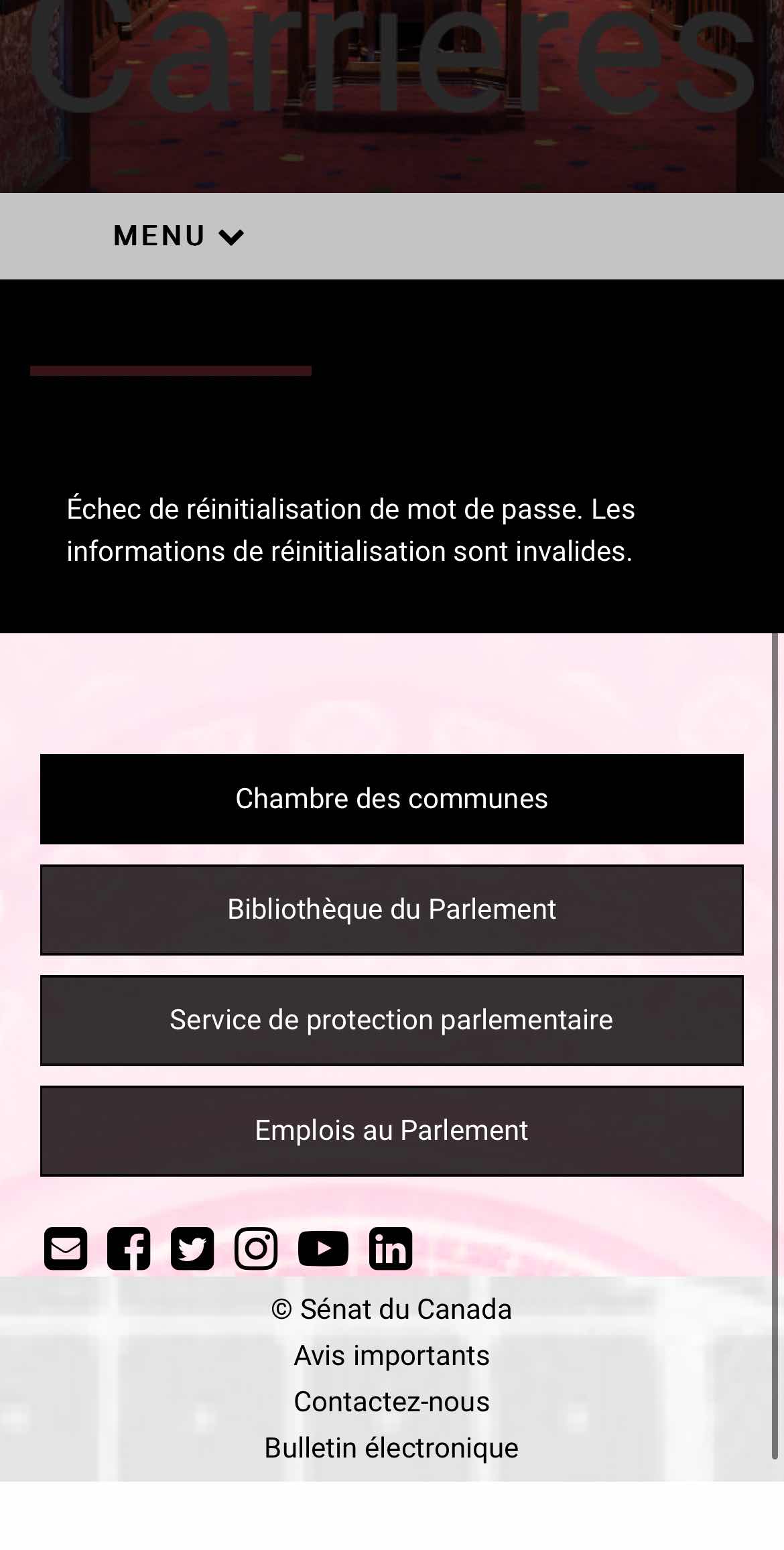Open the Instagram icon
The height and width of the screenshot is (1550, 784).
point(256,1248)
